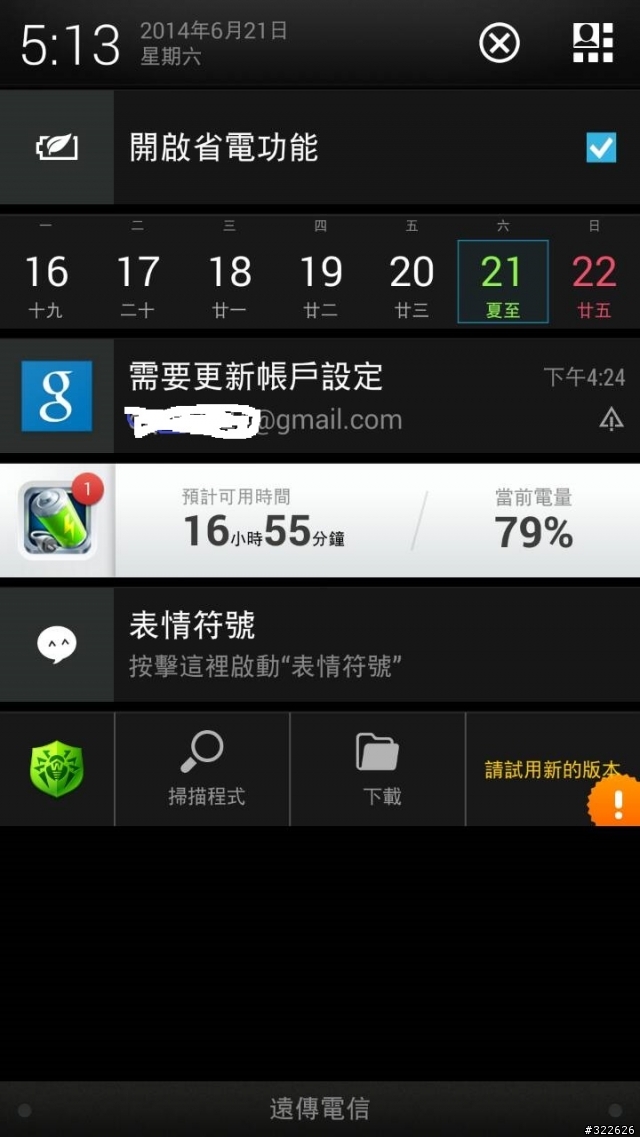Open the quick settings panel icon
The width and height of the screenshot is (640, 1138).
tap(592, 43)
